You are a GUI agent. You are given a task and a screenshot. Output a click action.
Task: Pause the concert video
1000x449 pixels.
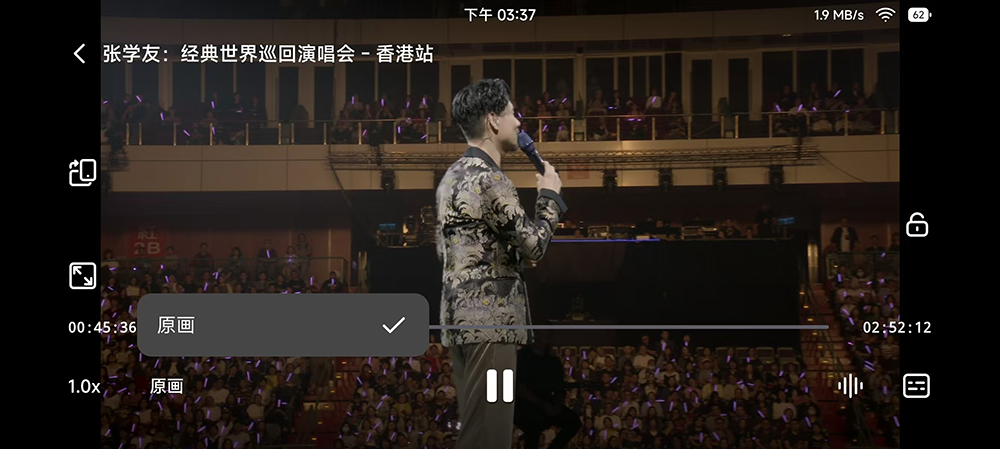pos(500,386)
